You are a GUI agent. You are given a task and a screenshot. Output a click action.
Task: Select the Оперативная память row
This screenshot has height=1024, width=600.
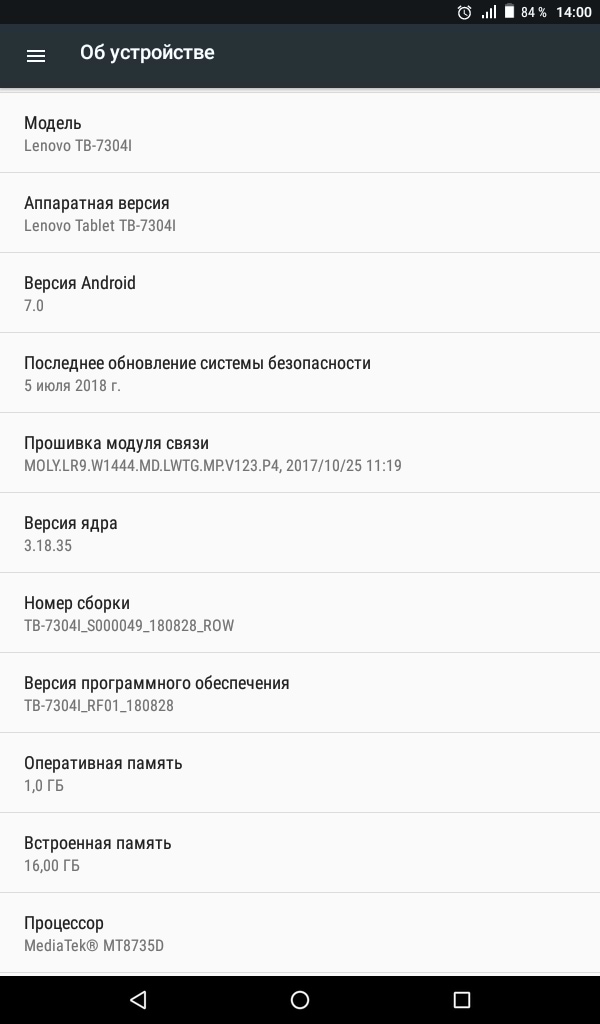(x=300, y=773)
